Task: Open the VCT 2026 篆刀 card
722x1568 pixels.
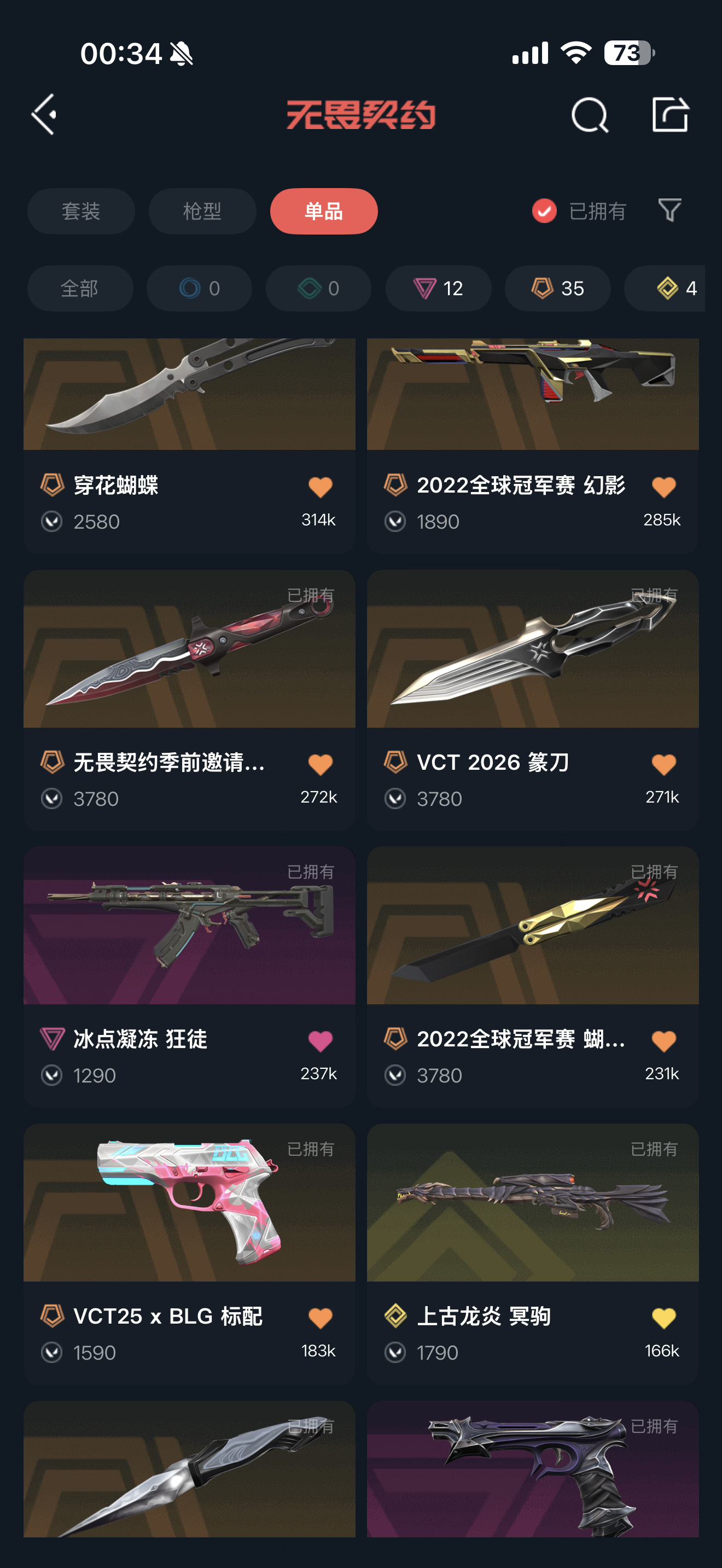Action: click(533, 700)
